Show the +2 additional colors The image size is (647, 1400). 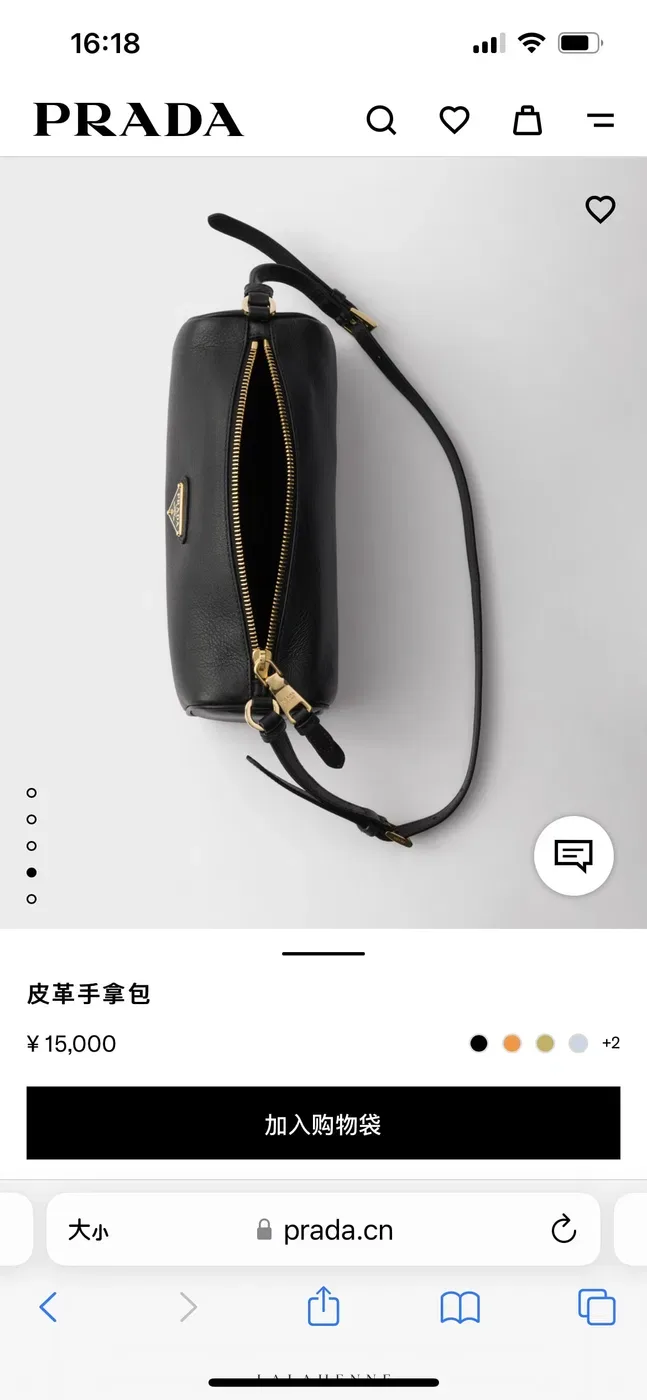coord(611,1043)
